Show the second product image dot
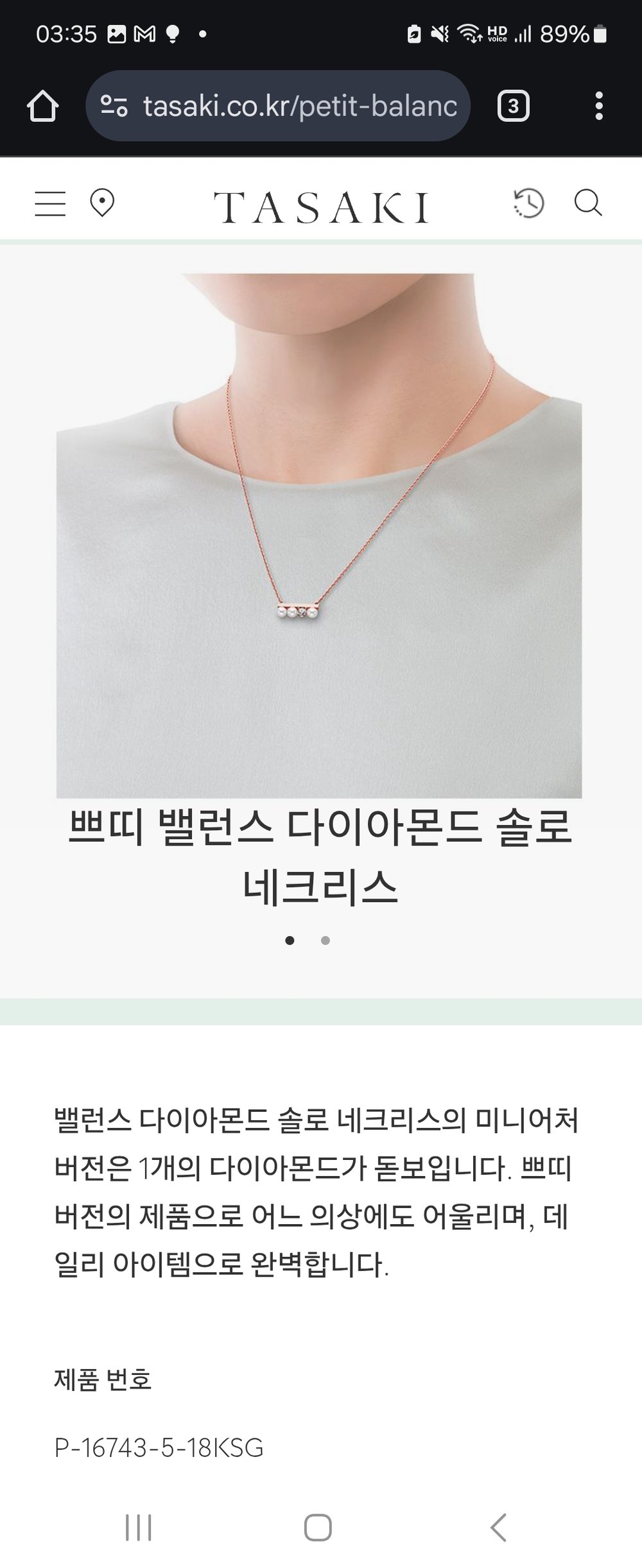Viewport: 642px width, 1568px height. pos(325,941)
